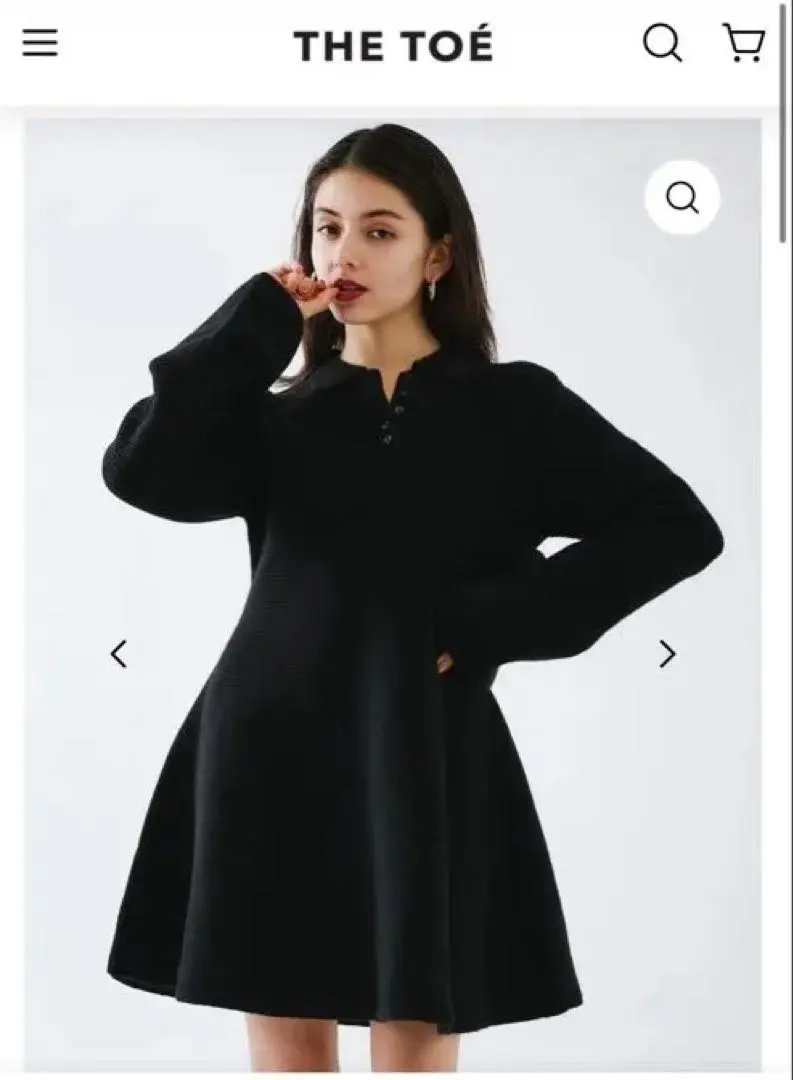
Task: Open the hamburger navigation menu
Action: (x=40, y=44)
